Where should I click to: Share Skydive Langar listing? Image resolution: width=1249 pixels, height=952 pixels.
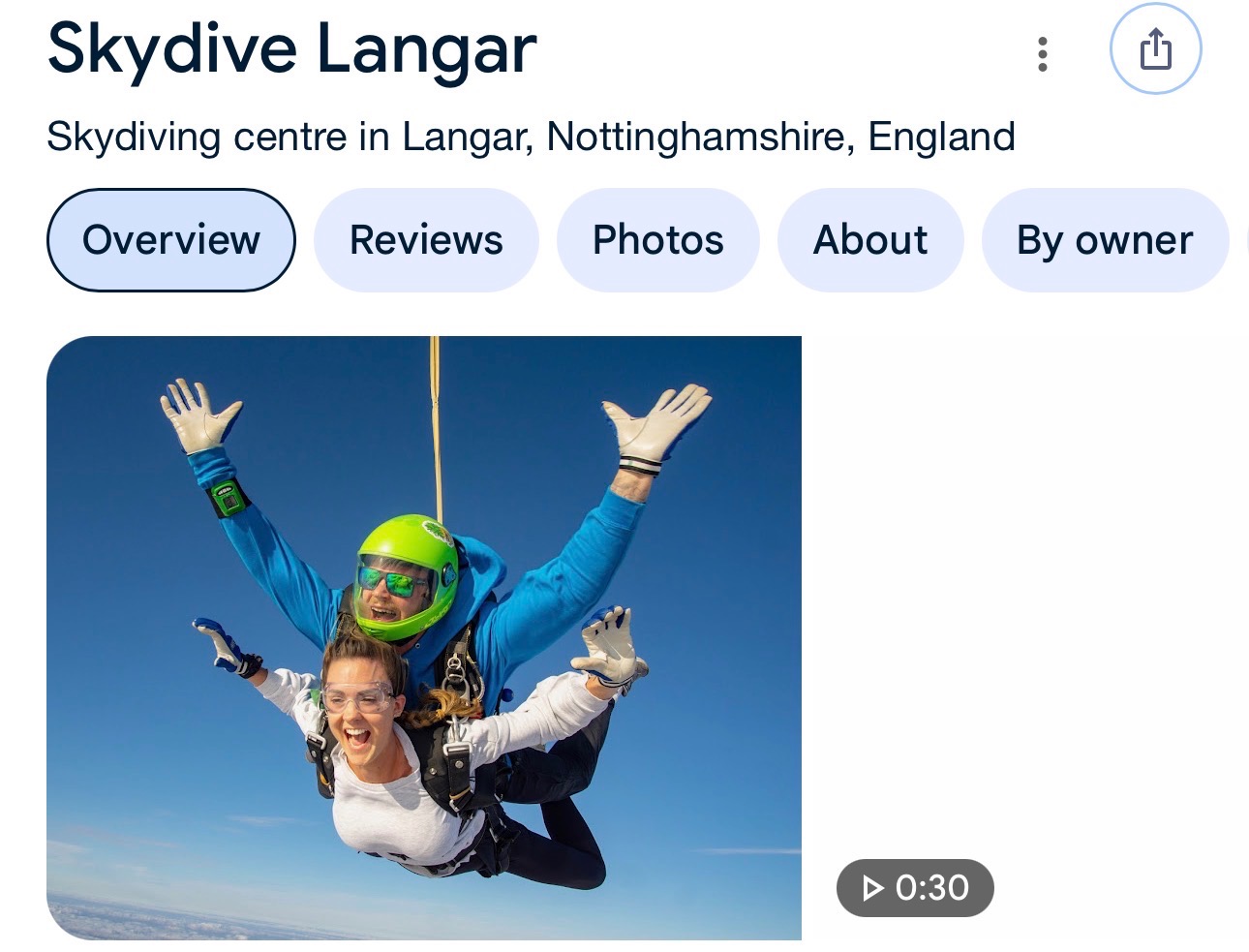pyautogui.click(x=1155, y=49)
